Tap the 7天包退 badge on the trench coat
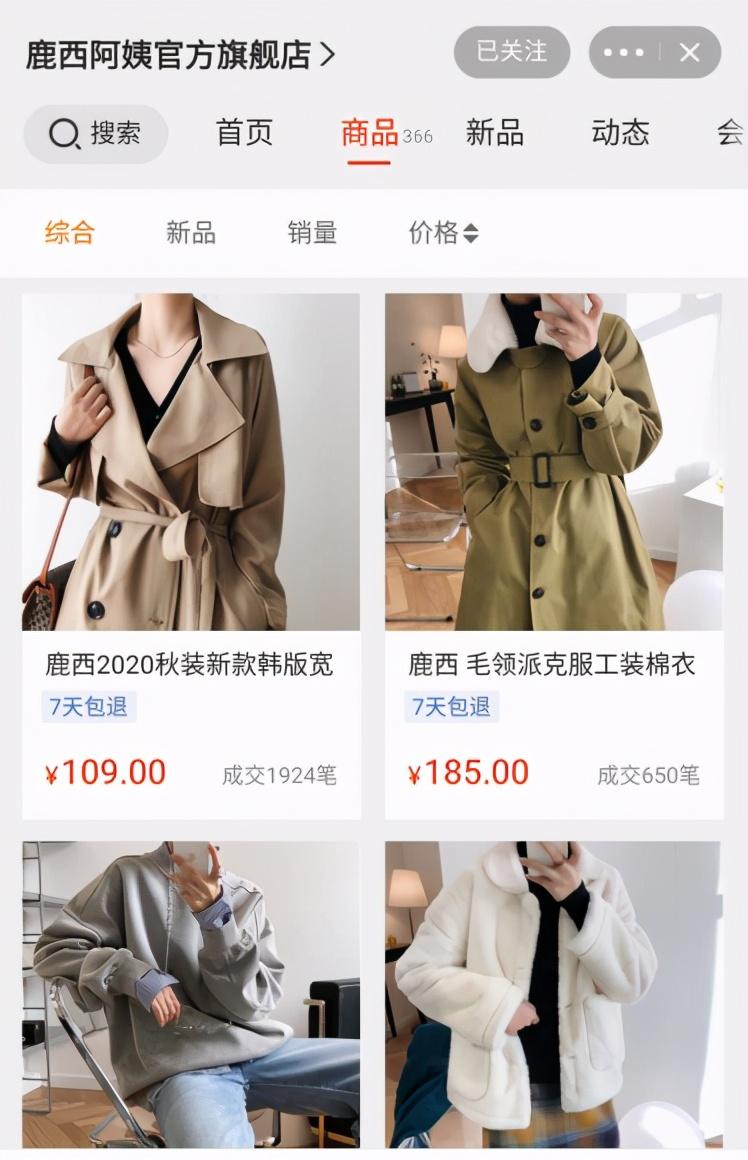The width and height of the screenshot is (748, 1160). (x=88, y=708)
